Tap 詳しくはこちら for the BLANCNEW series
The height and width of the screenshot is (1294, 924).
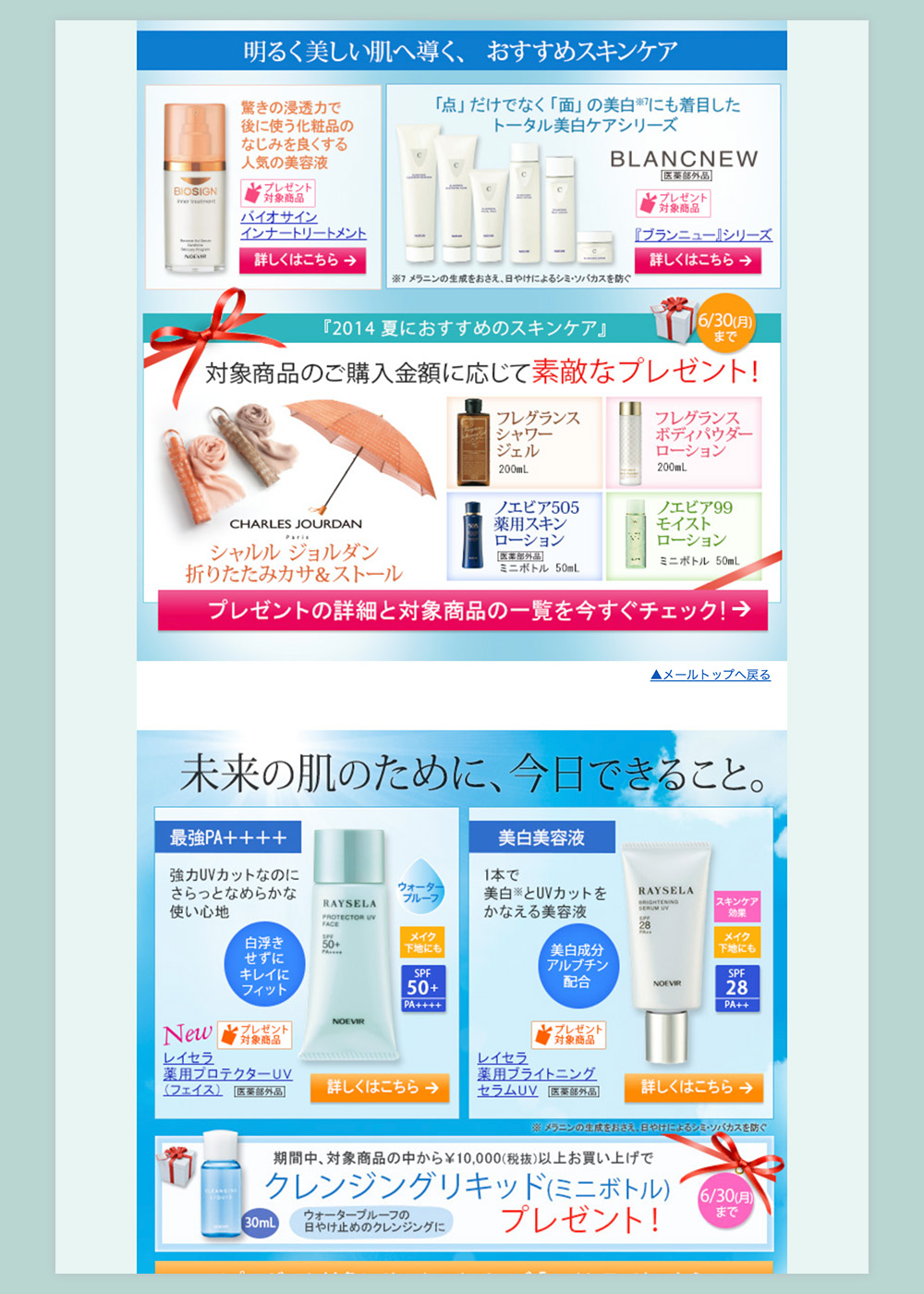point(699,261)
